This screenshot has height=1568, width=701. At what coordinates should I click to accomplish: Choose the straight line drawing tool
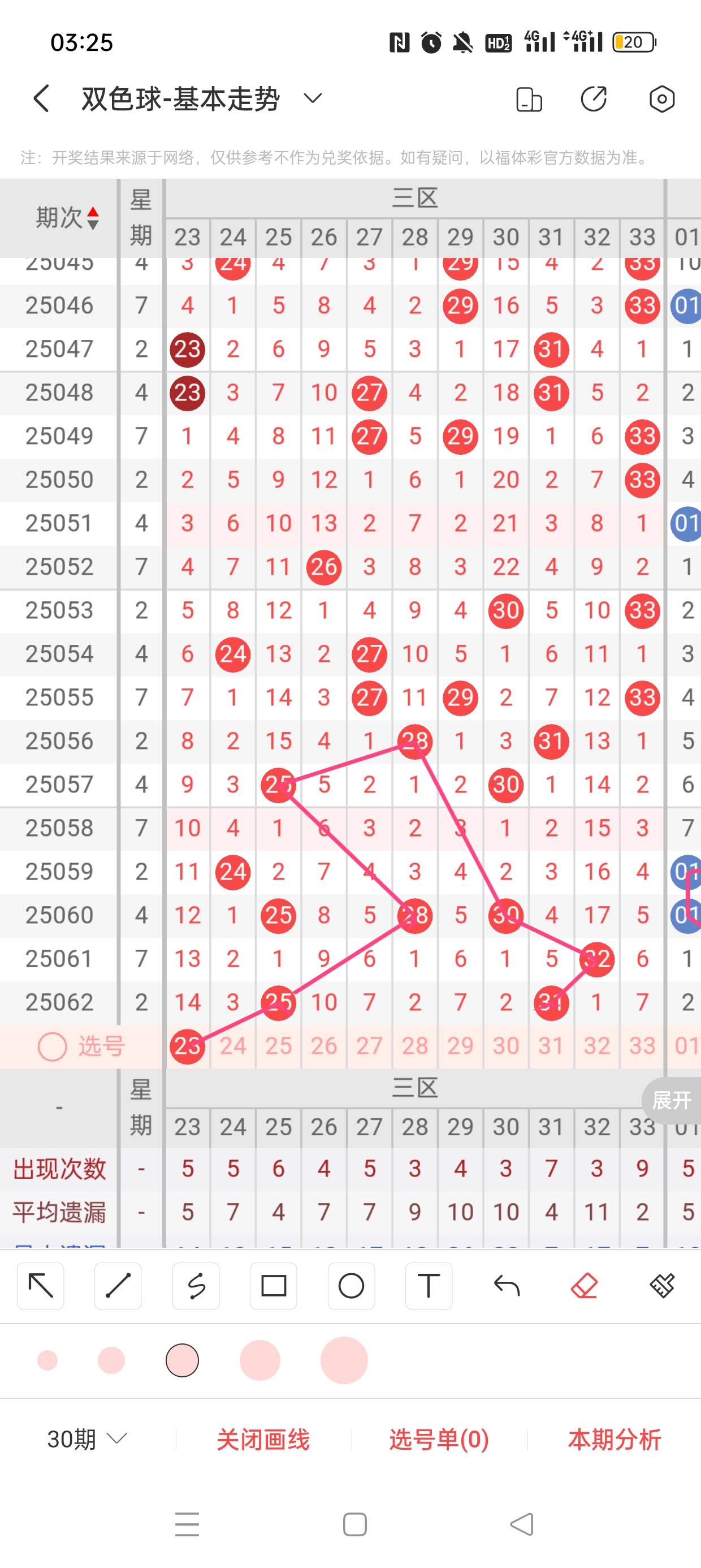[x=118, y=1286]
